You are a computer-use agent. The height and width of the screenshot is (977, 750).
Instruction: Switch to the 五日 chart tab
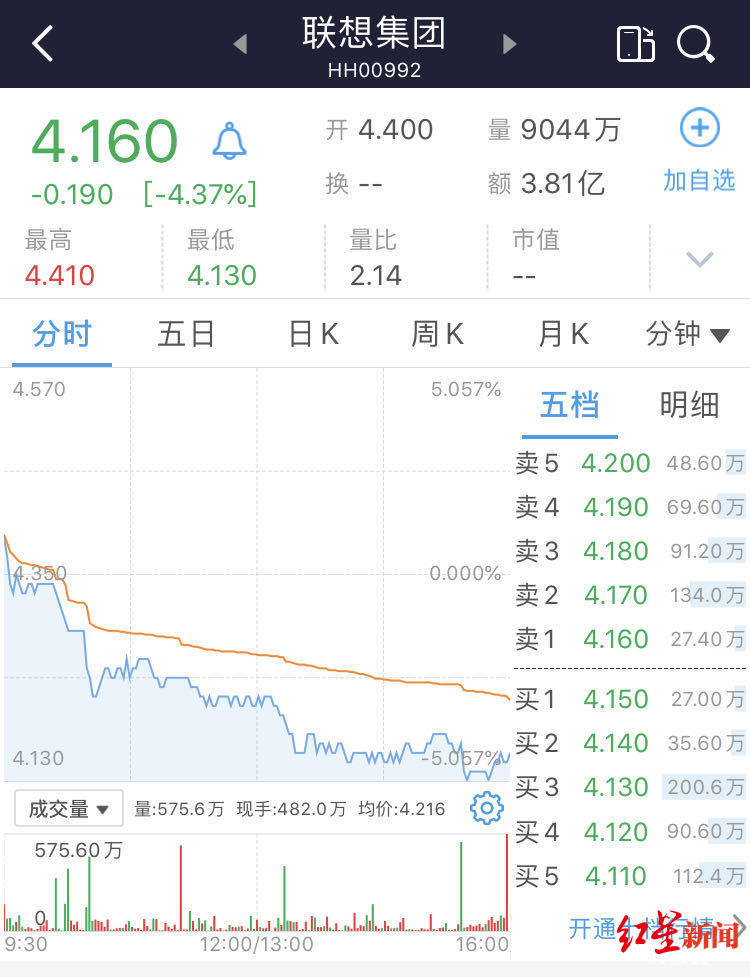[186, 334]
